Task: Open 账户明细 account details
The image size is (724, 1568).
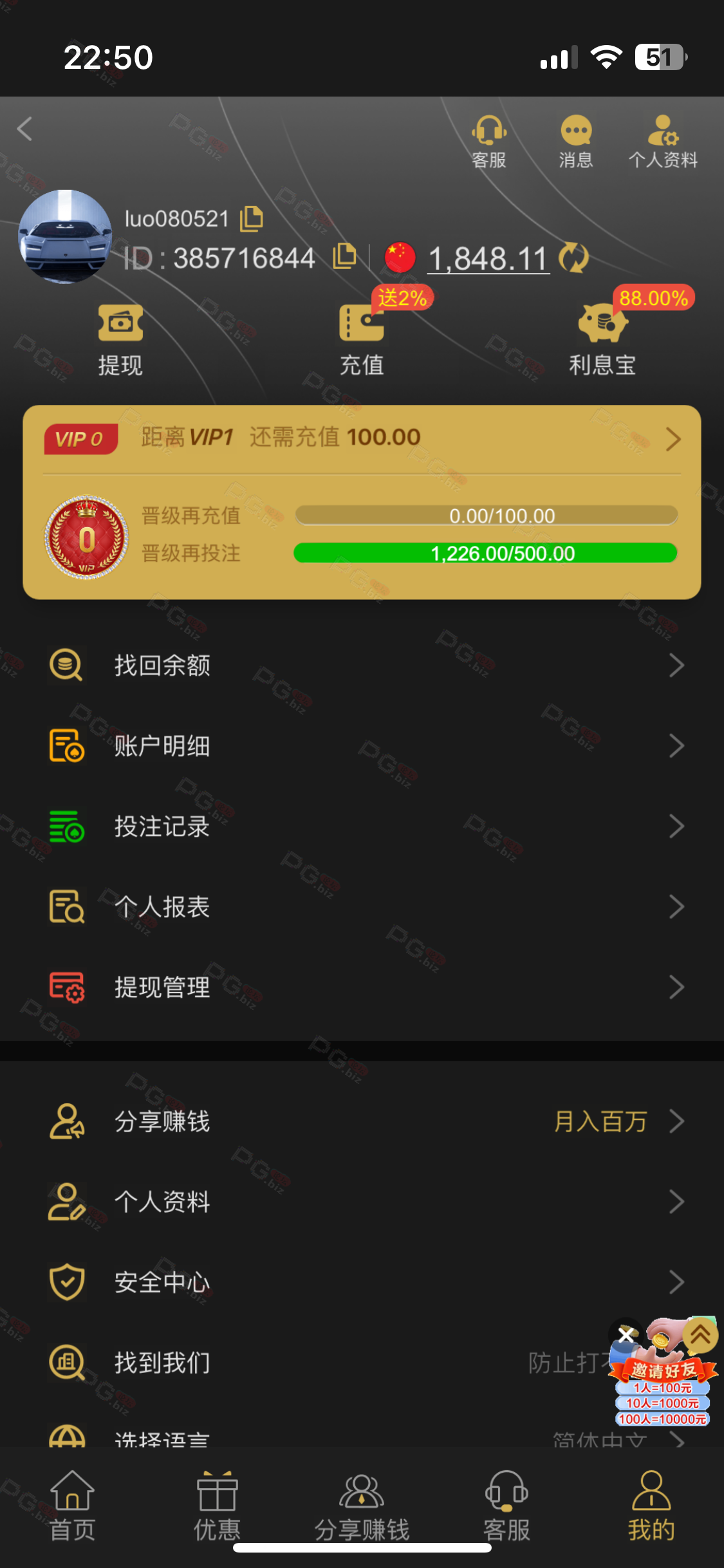Action: click(362, 746)
